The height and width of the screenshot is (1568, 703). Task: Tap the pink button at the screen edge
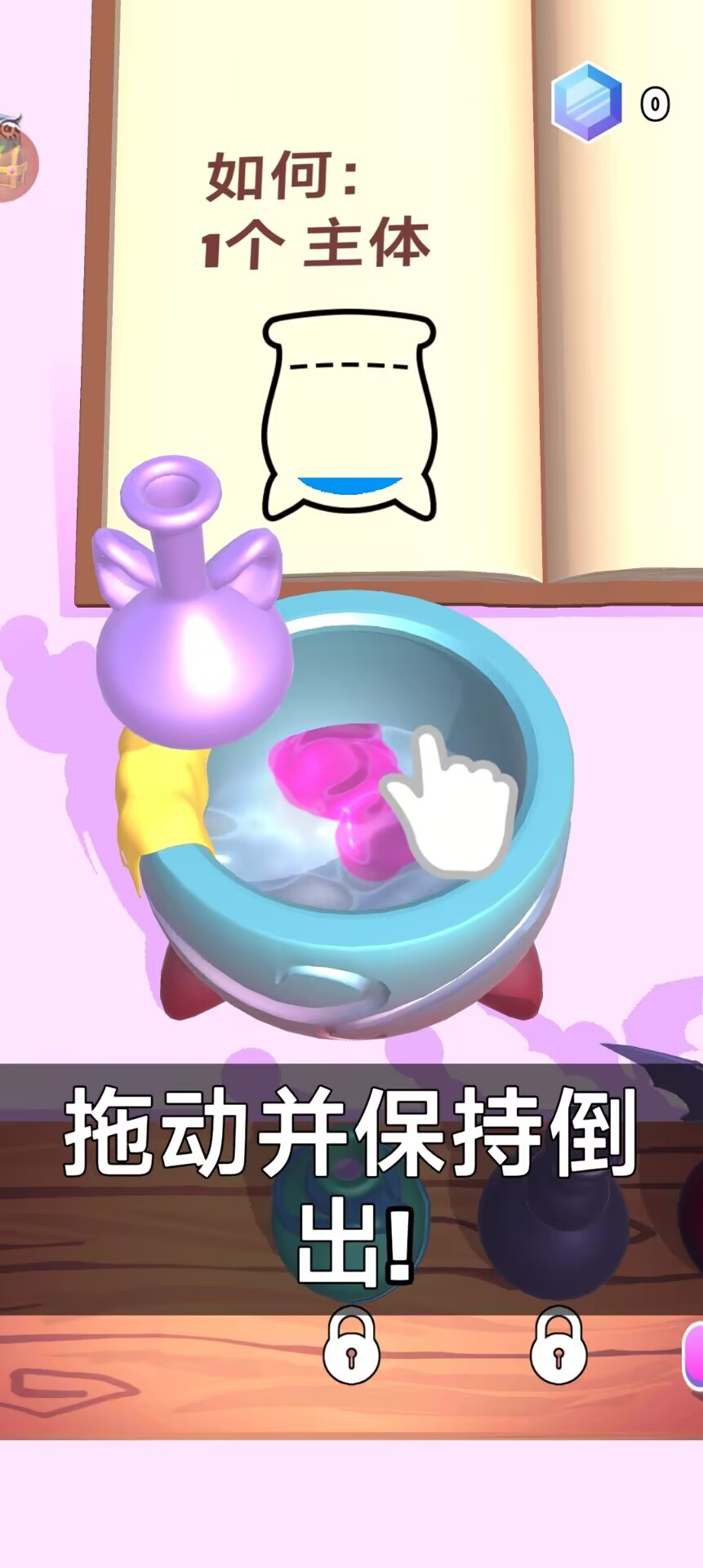pyautogui.click(x=693, y=1356)
